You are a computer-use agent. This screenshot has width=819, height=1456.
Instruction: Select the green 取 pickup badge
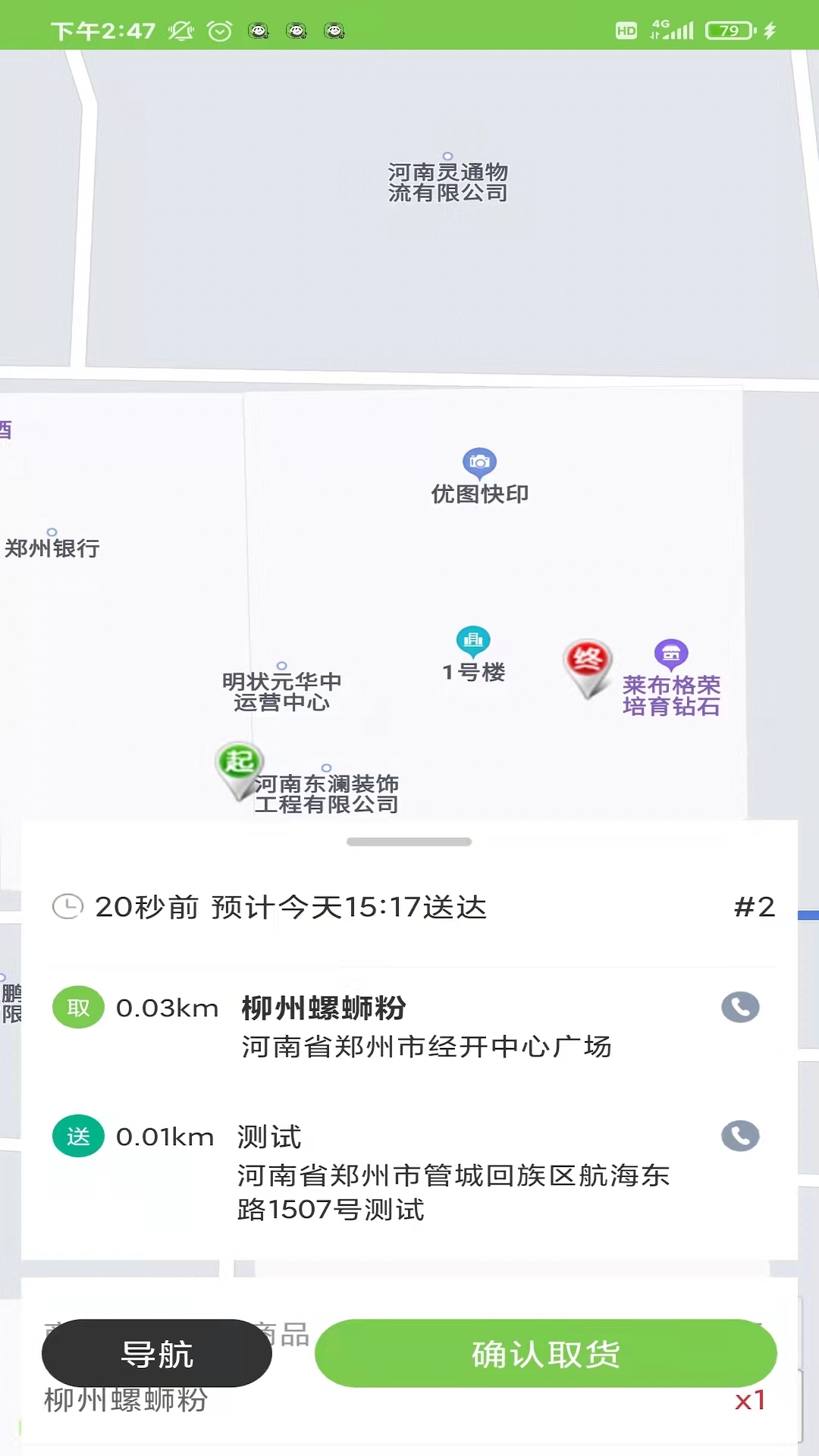pos(77,1007)
